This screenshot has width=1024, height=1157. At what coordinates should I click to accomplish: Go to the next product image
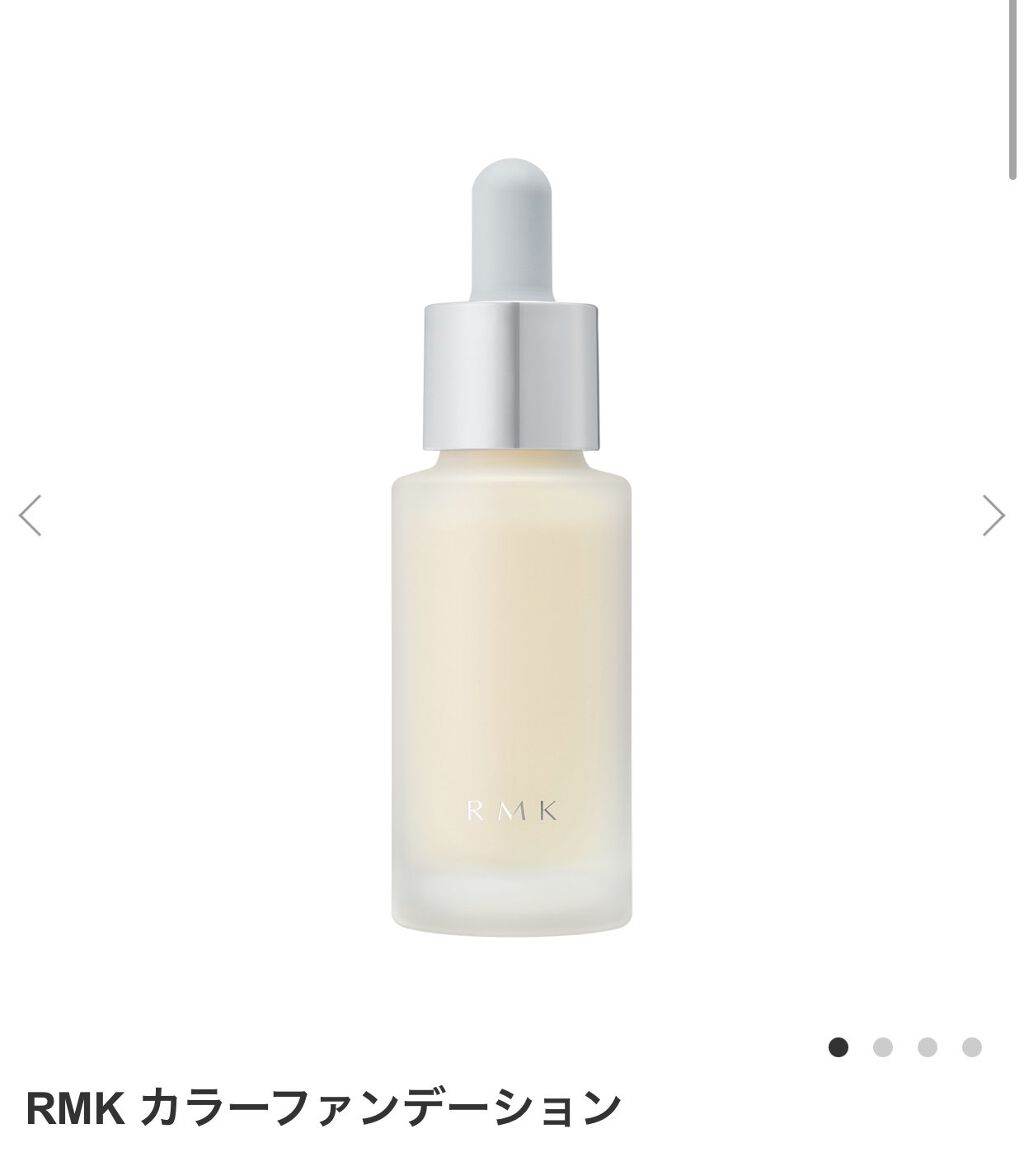[x=992, y=516]
